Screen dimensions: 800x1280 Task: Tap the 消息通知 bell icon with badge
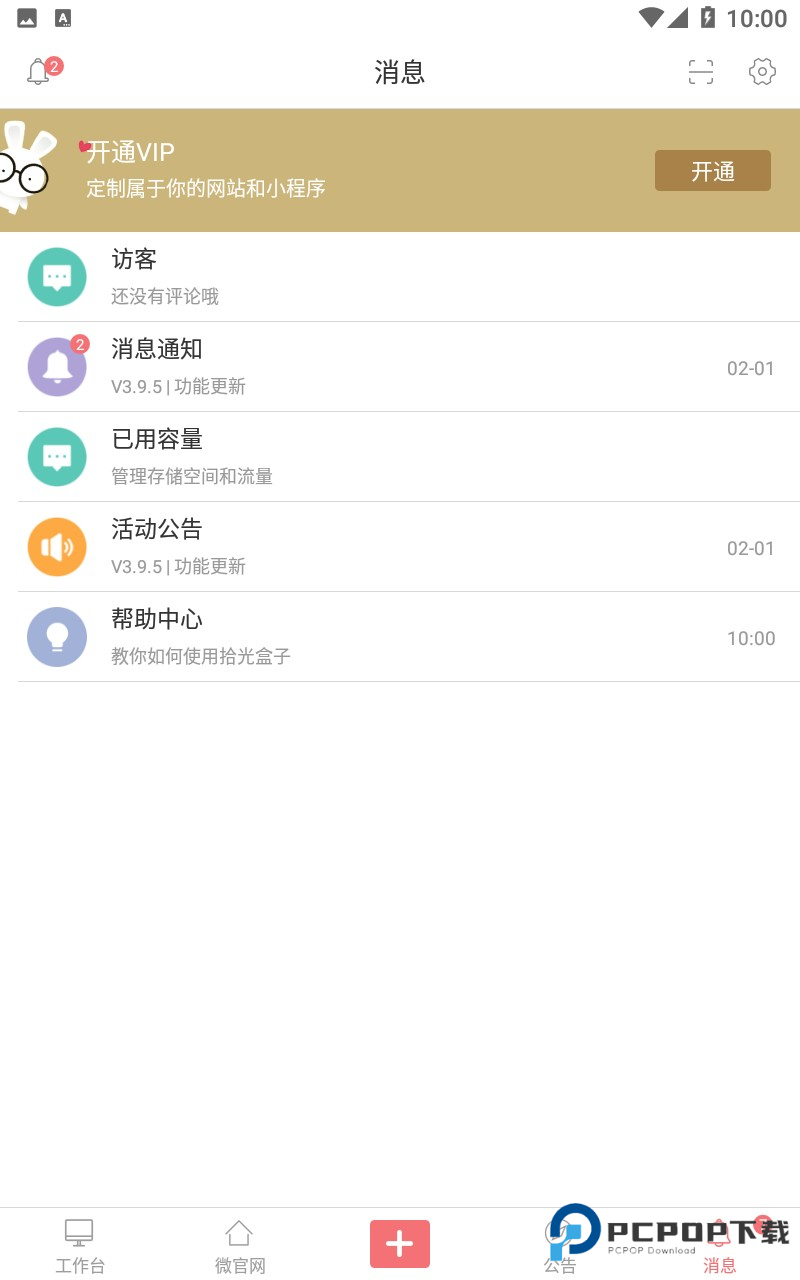click(57, 367)
